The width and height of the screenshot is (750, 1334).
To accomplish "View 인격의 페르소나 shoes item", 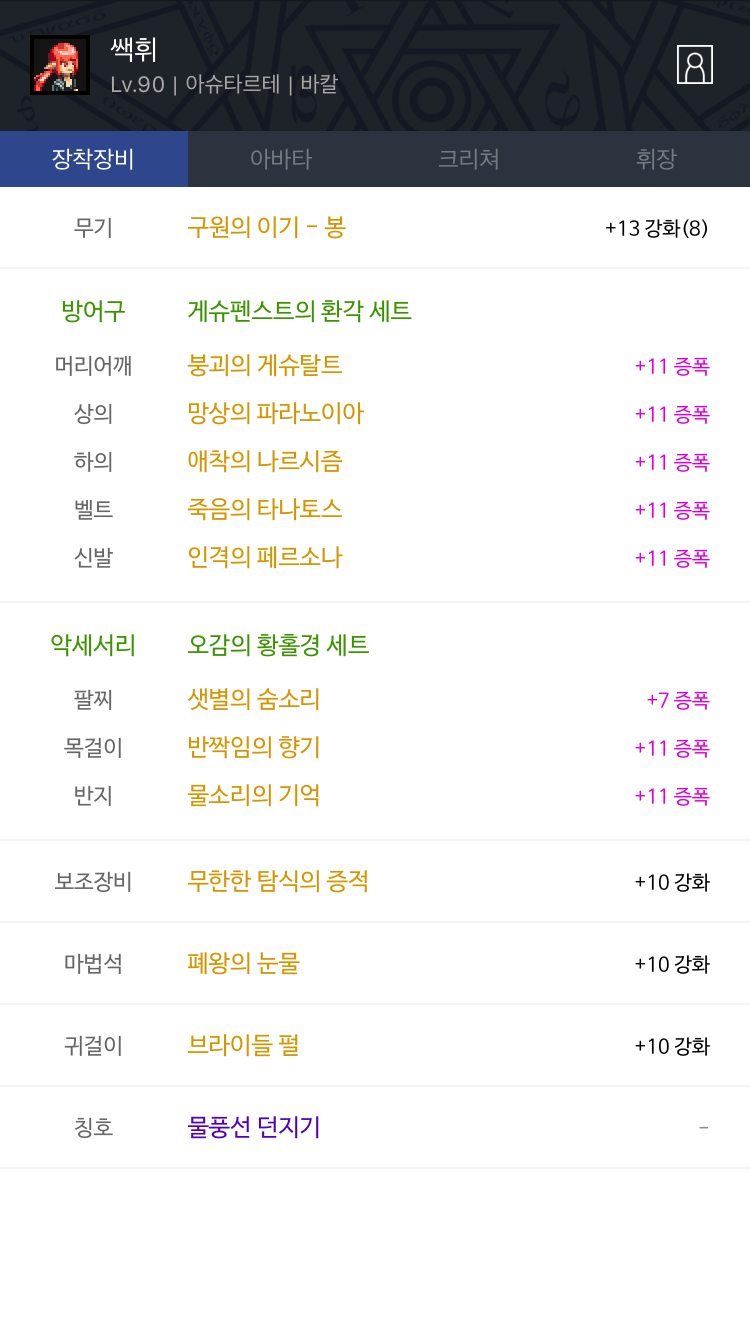I will click(x=265, y=557).
